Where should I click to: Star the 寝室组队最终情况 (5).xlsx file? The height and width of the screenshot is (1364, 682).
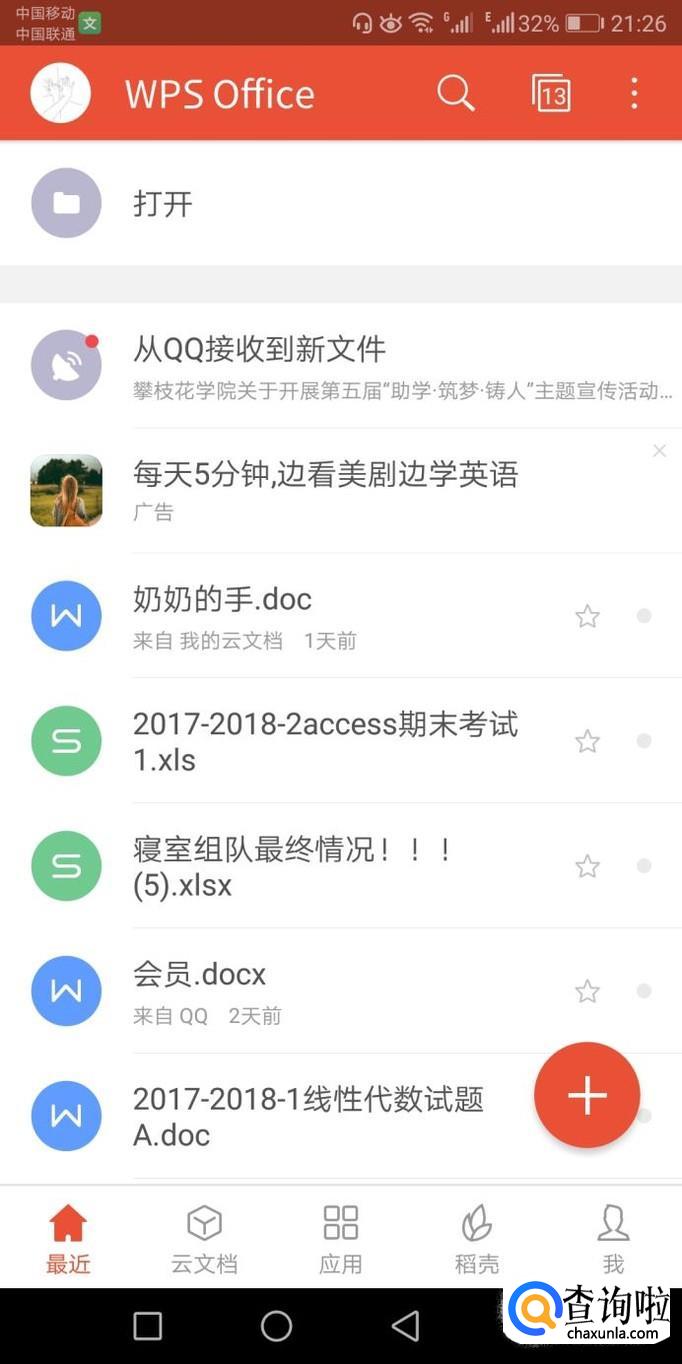[587, 866]
